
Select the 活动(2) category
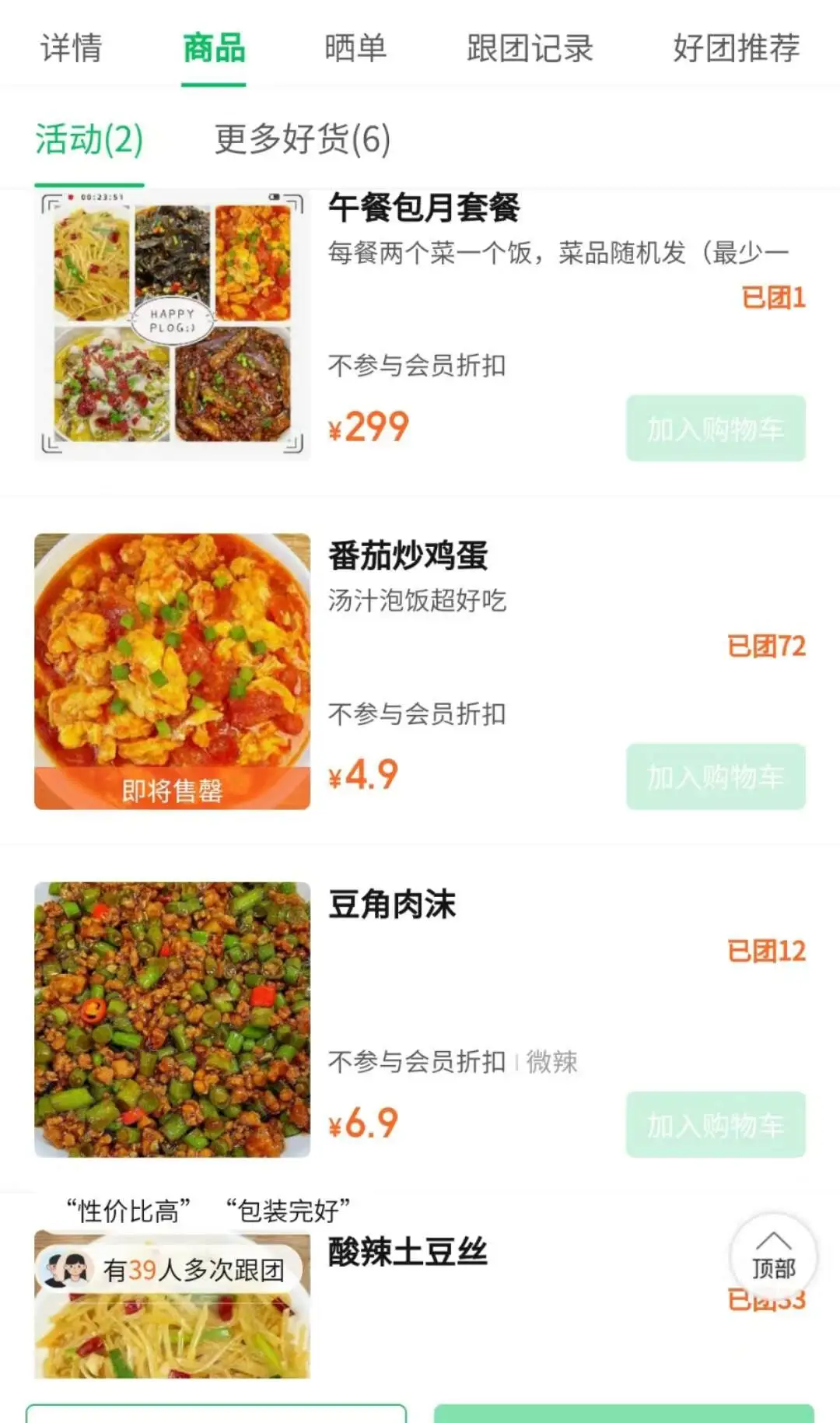coord(89,140)
